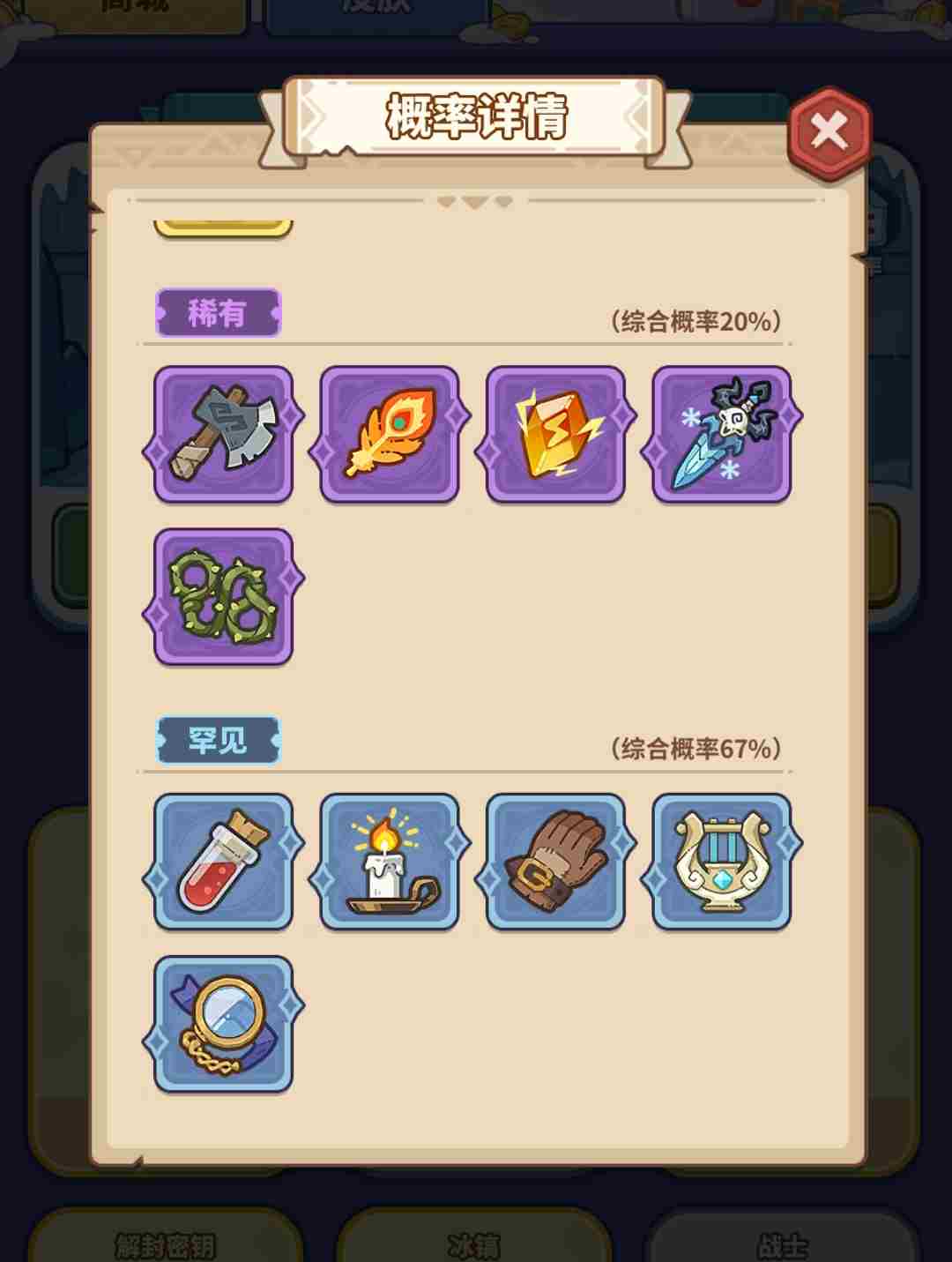The image size is (952, 1262).
Task: Tap the golden monocle item
Action: (x=223, y=1024)
